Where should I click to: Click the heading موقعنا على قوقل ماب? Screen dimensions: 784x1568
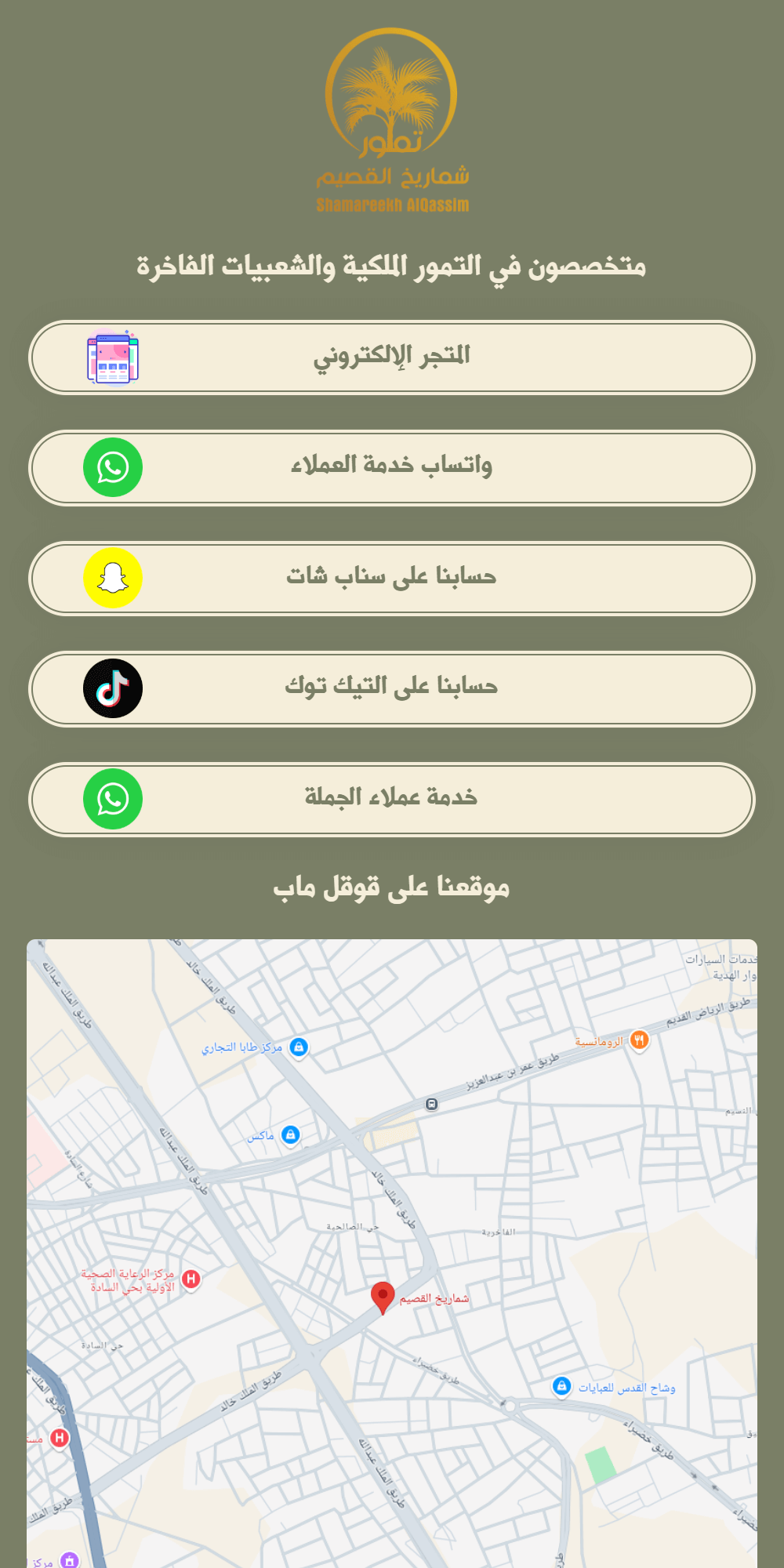pyautogui.click(x=392, y=889)
